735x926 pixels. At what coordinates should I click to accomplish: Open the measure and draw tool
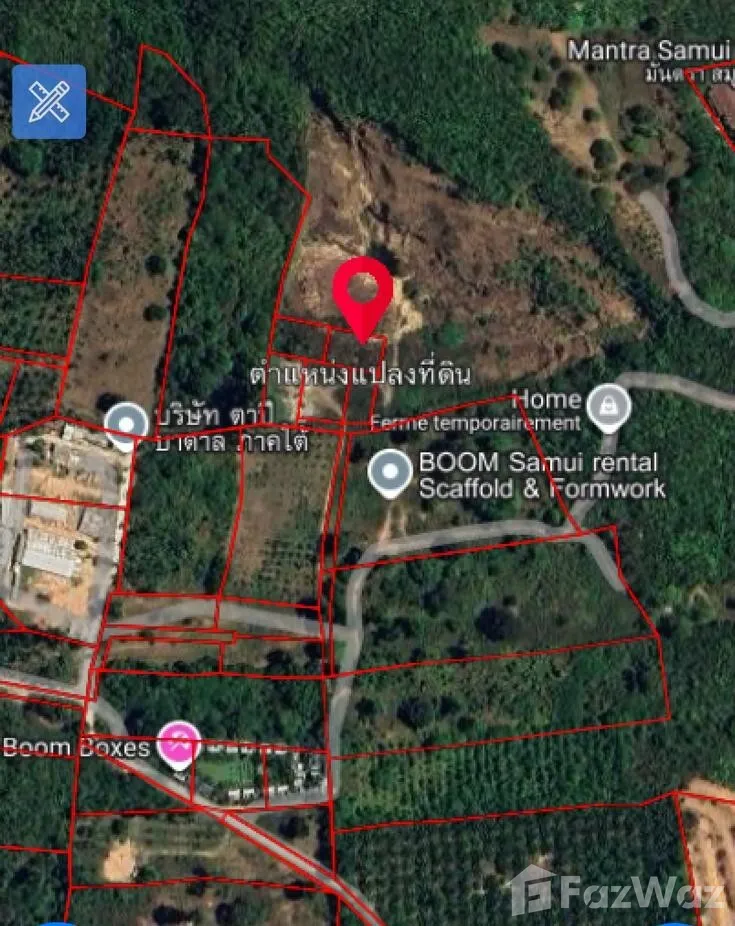click(x=49, y=102)
